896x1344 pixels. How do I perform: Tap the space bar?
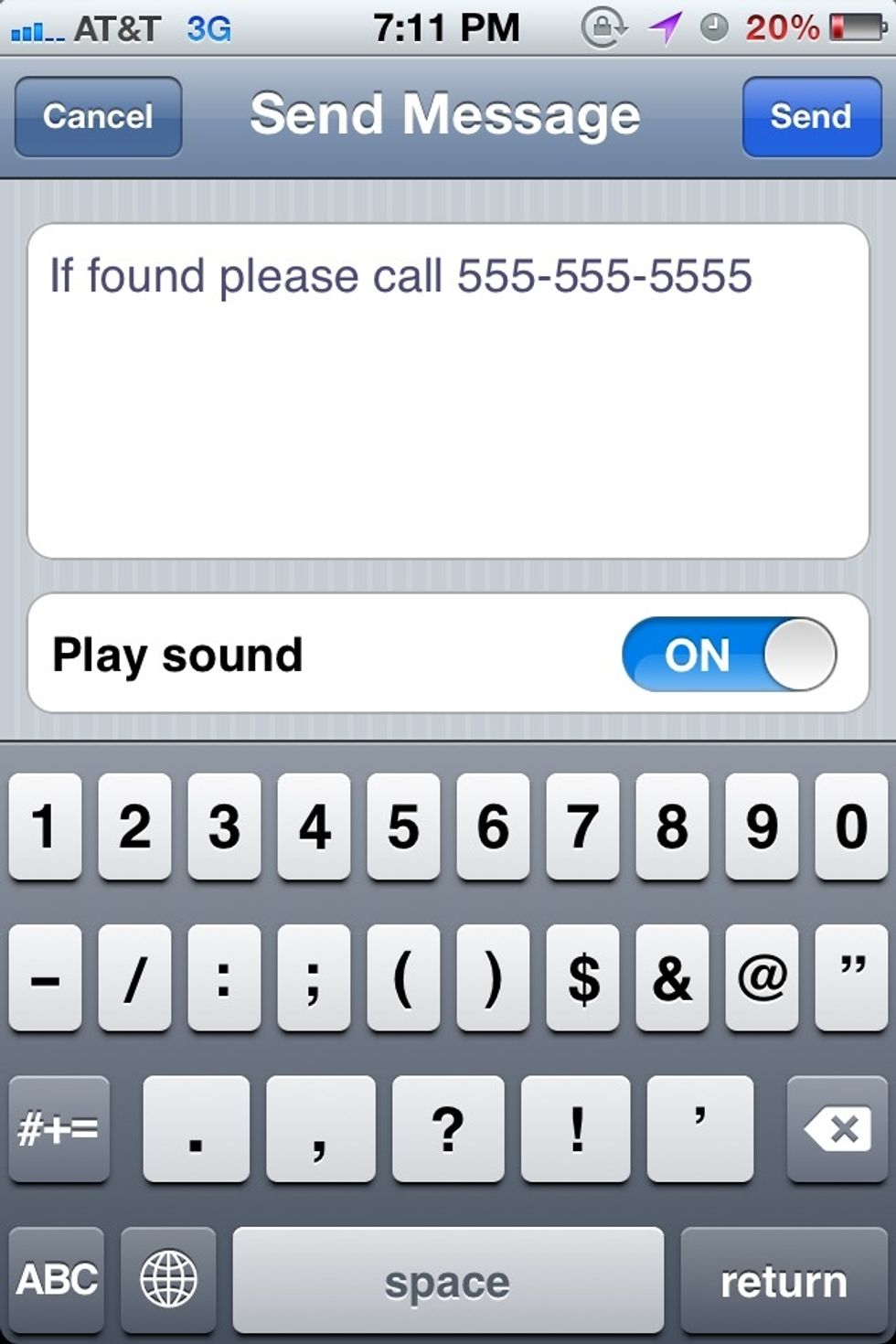448,1280
